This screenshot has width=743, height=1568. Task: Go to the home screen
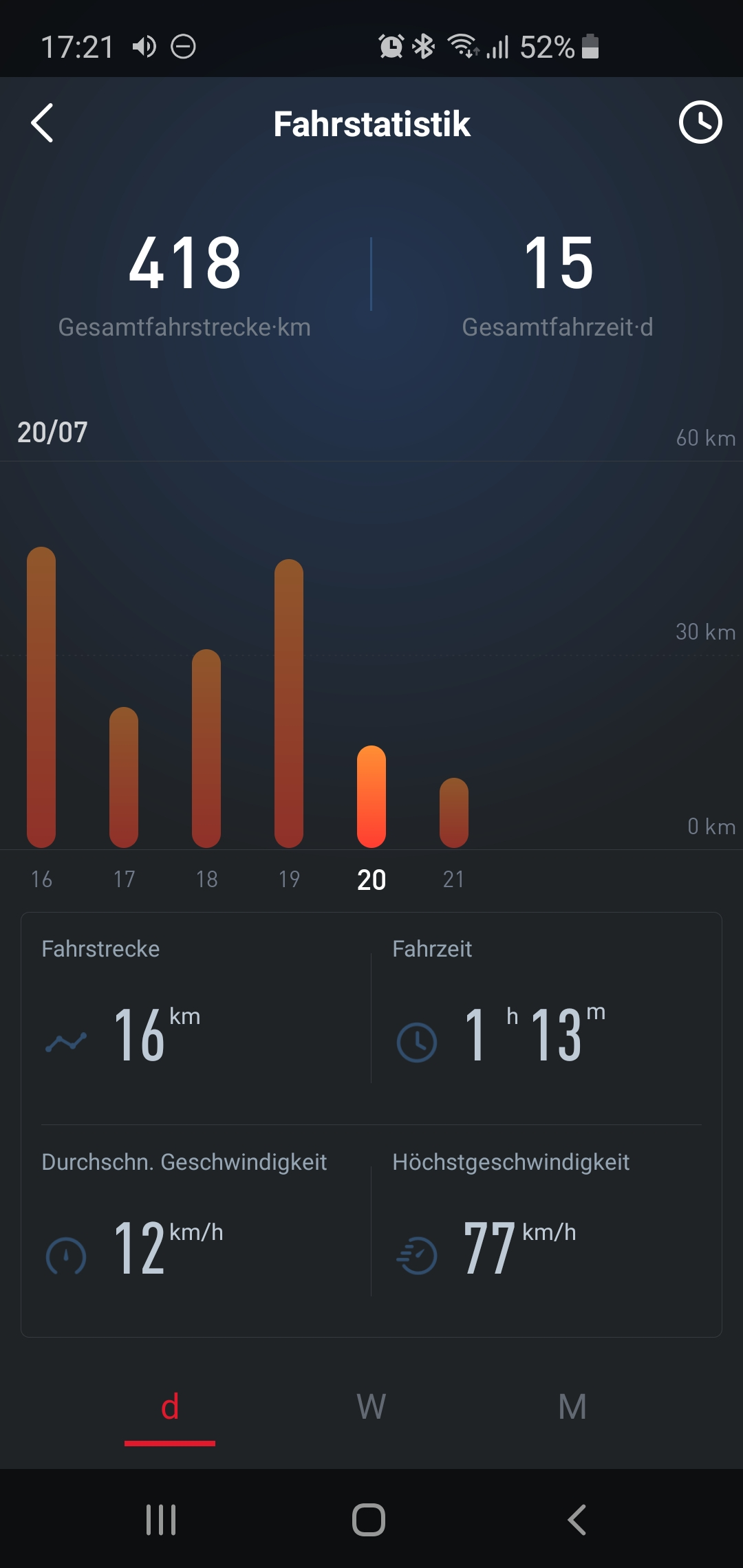click(x=369, y=1520)
